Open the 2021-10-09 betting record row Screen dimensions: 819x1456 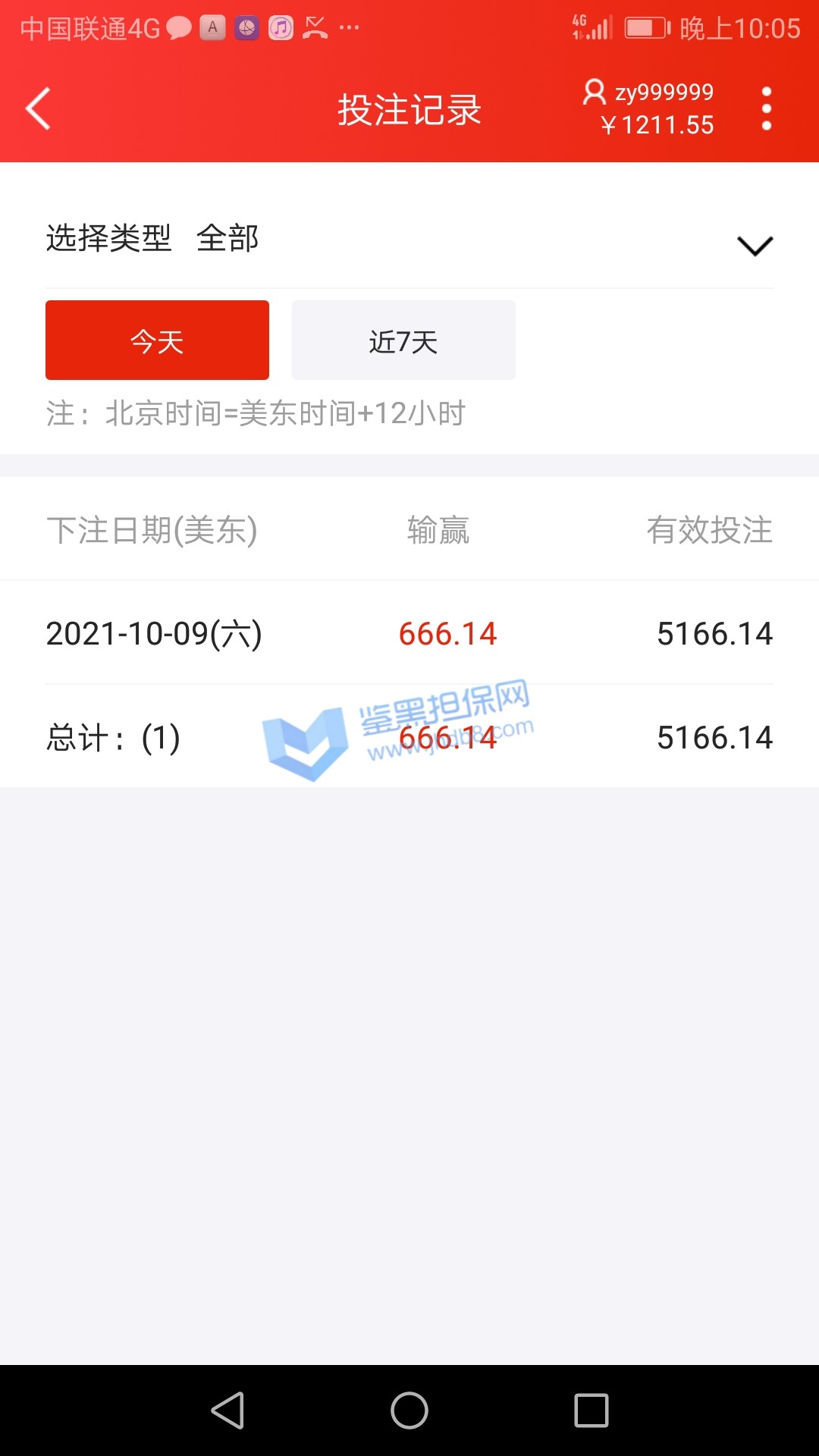(409, 633)
